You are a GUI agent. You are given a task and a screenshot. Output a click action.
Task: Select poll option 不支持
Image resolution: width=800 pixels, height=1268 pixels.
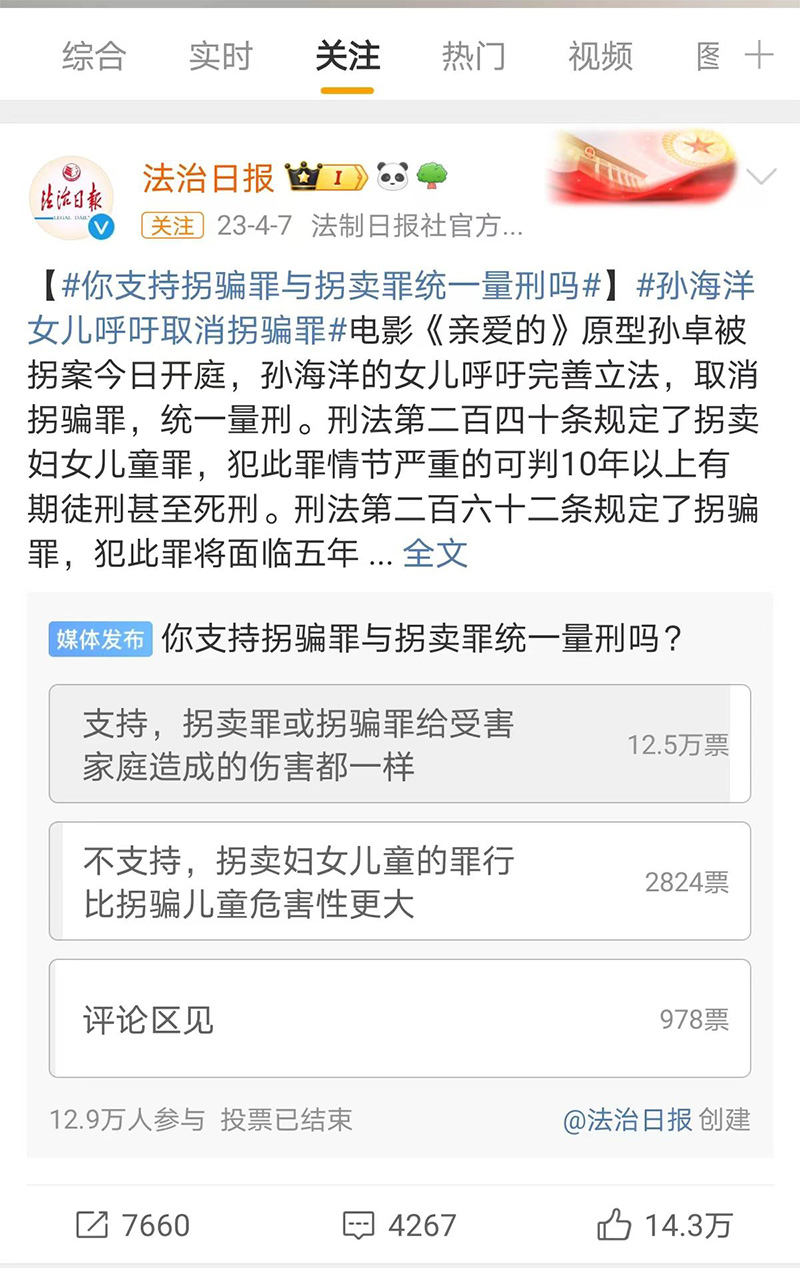(399, 881)
